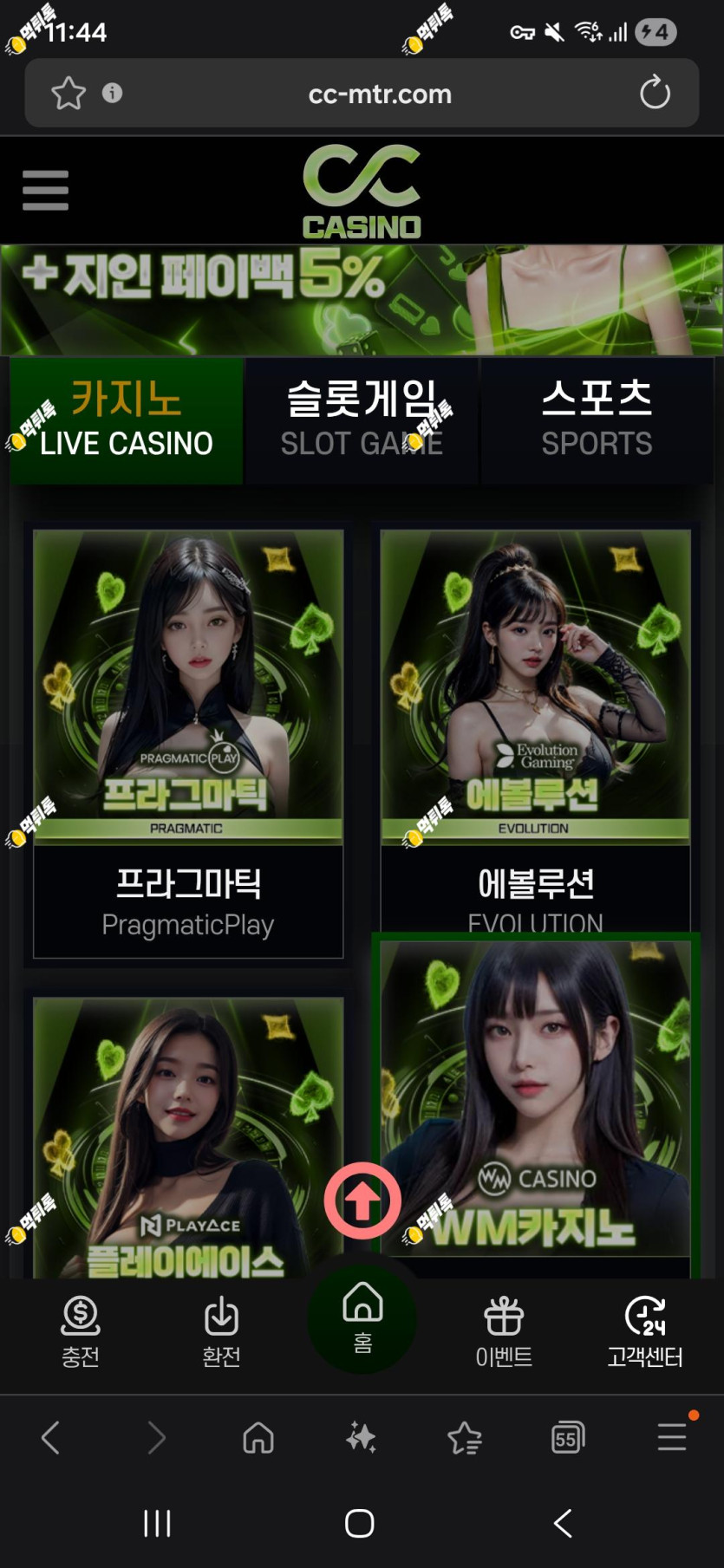This screenshot has height=1568, width=724.
Task: Go back with the browser back arrow
Action: [x=50, y=1438]
